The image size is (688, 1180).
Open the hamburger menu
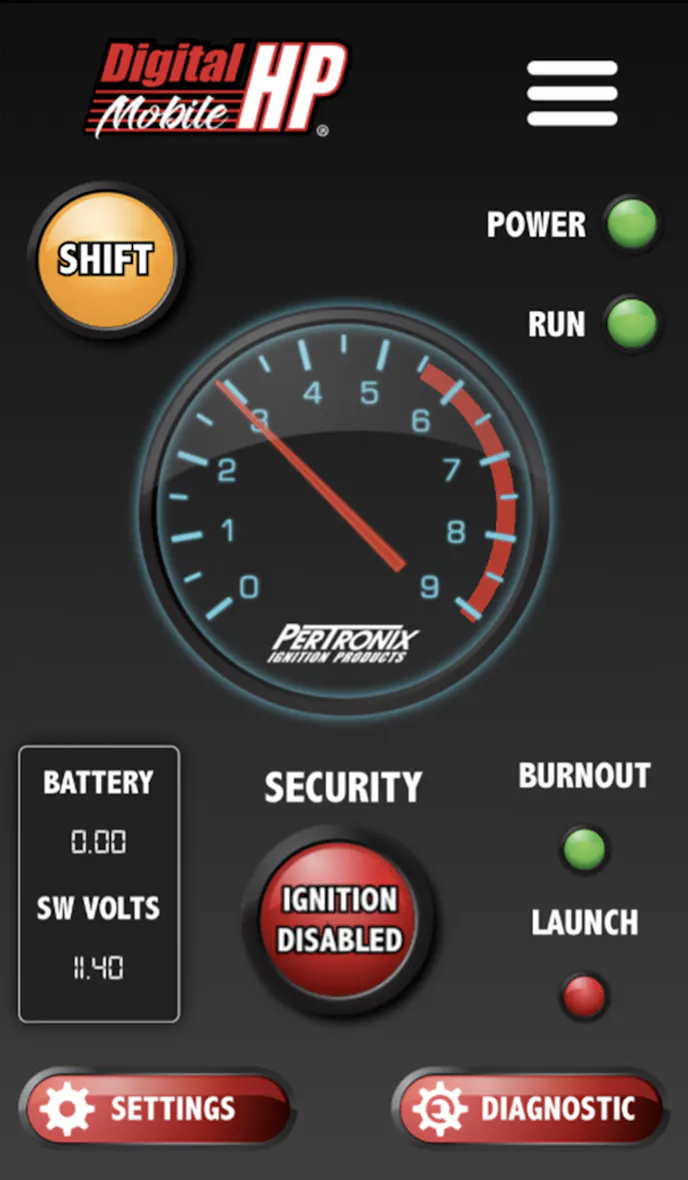tap(572, 93)
